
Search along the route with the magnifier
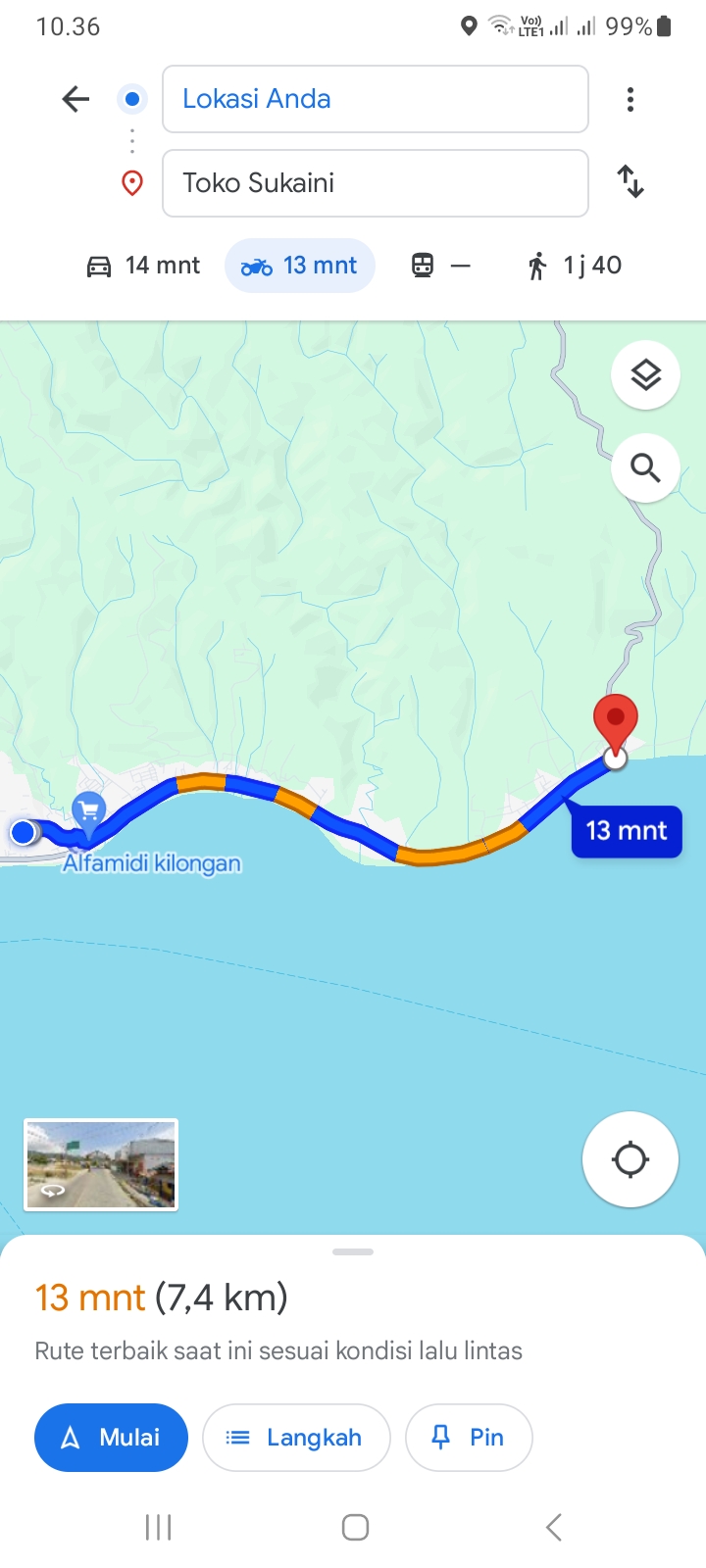click(x=645, y=468)
